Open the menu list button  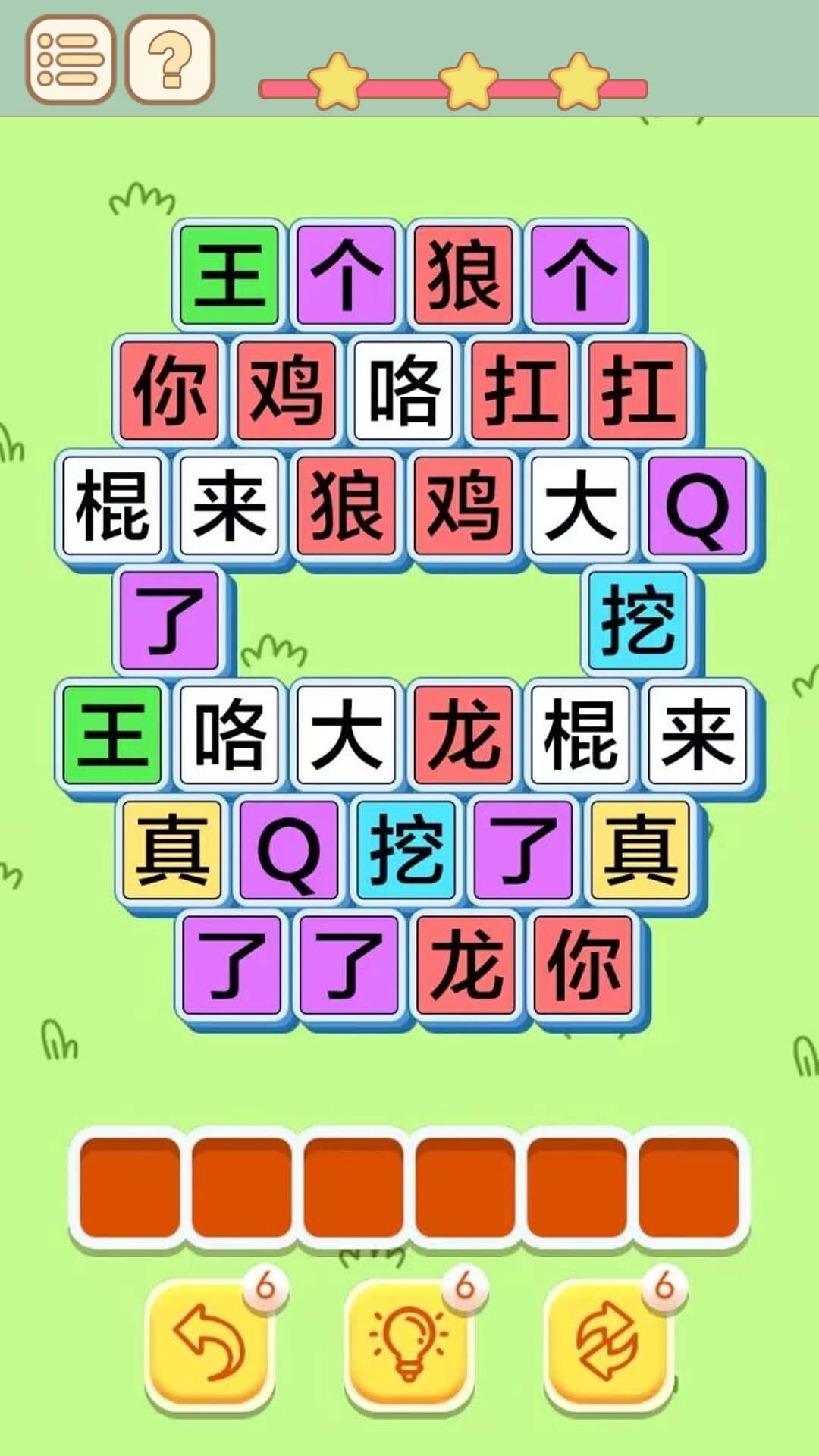pyautogui.click(x=70, y=59)
